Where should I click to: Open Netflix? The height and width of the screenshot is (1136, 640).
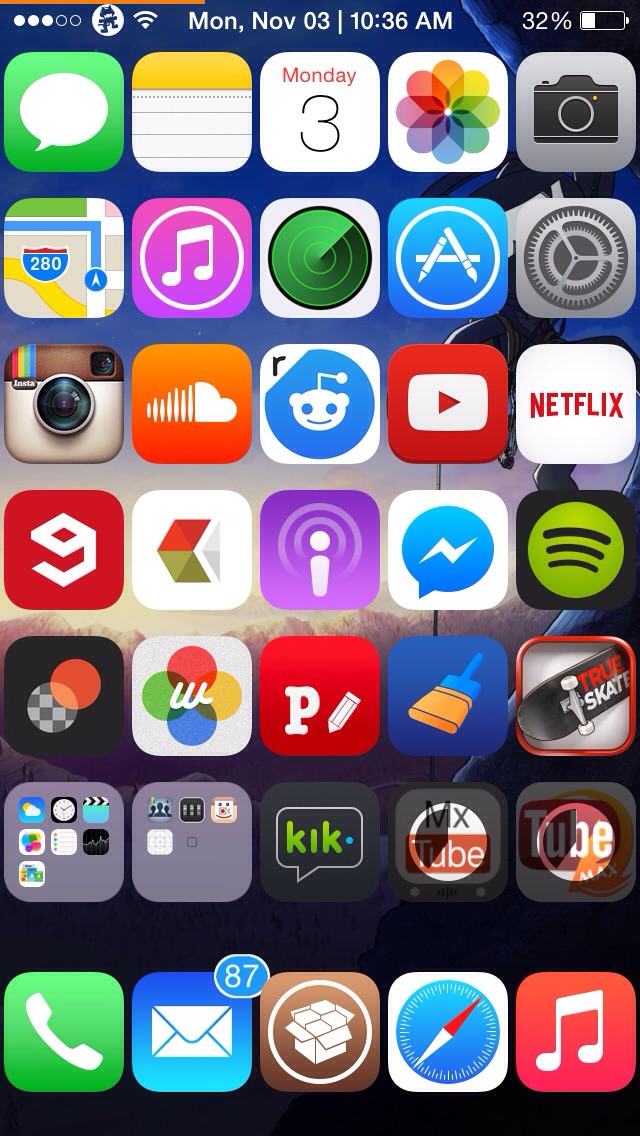(576, 404)
